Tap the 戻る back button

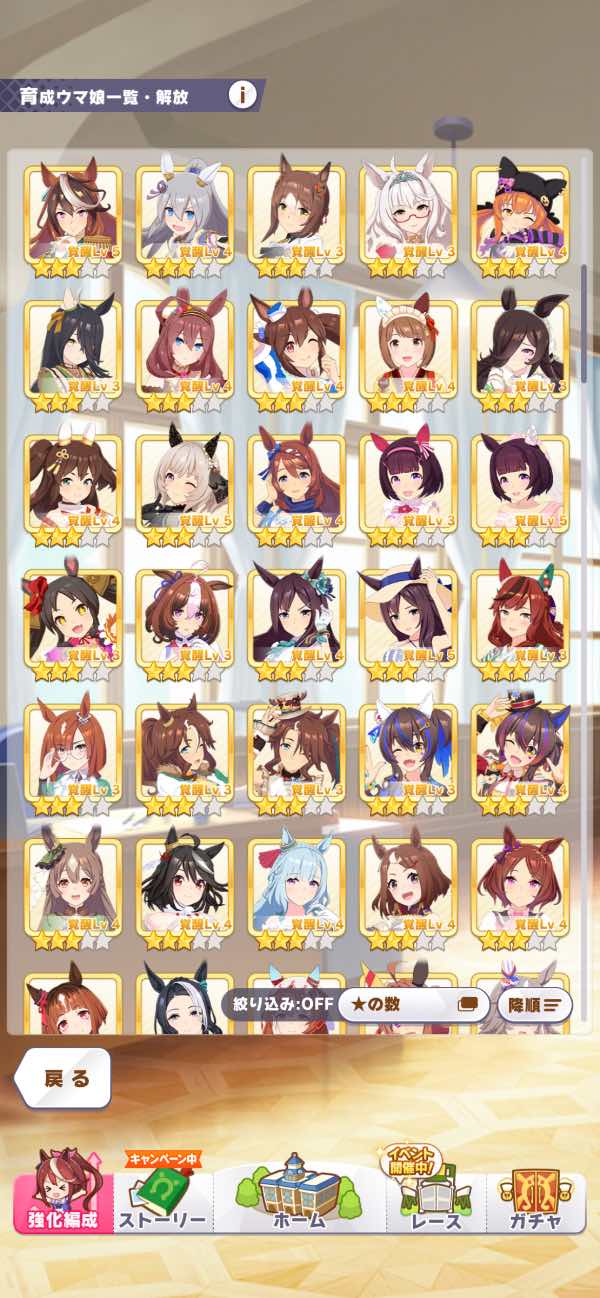[63, 1078]
